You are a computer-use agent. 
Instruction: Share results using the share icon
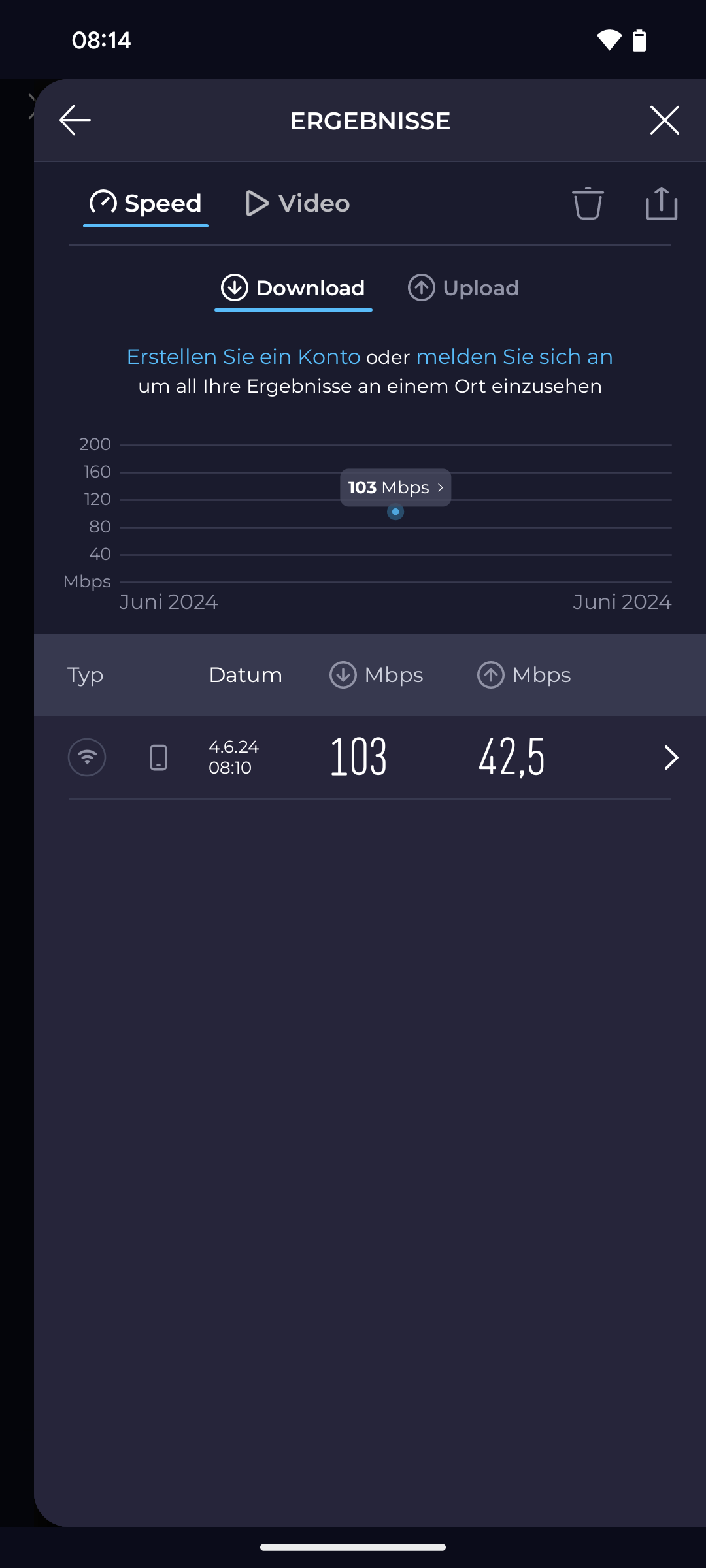[662, 203]
